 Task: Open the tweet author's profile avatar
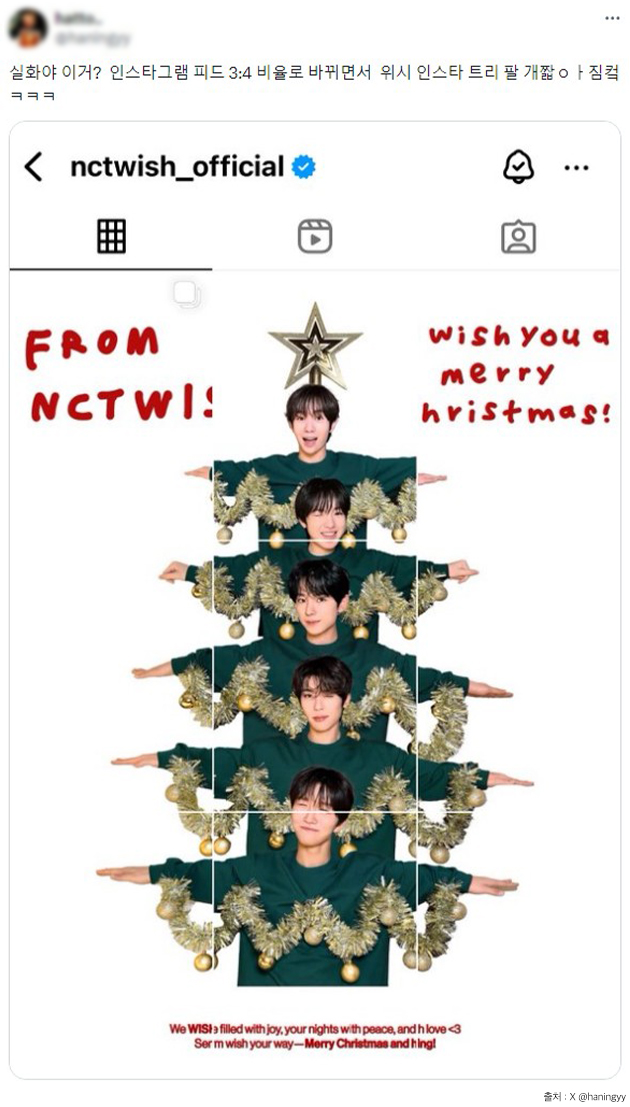pos(27,27)
